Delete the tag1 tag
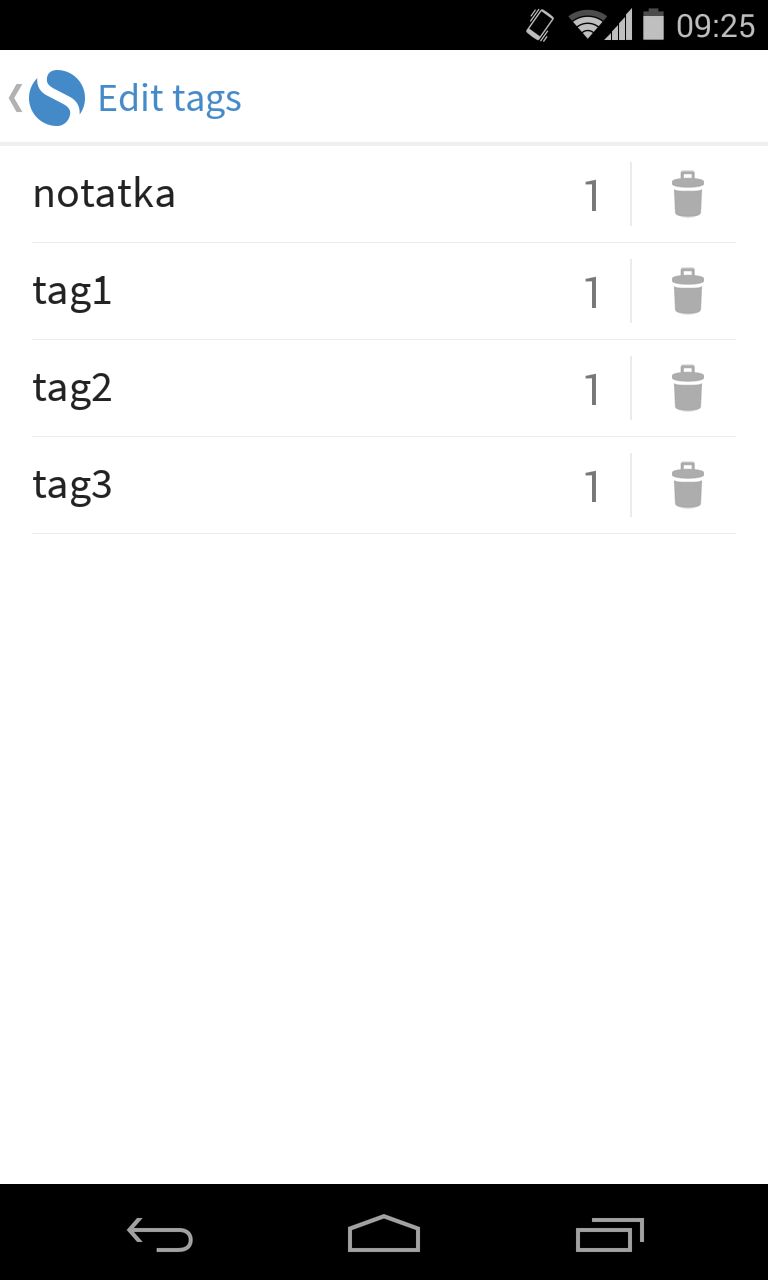The image size is (768, 1280). (687, 291)
